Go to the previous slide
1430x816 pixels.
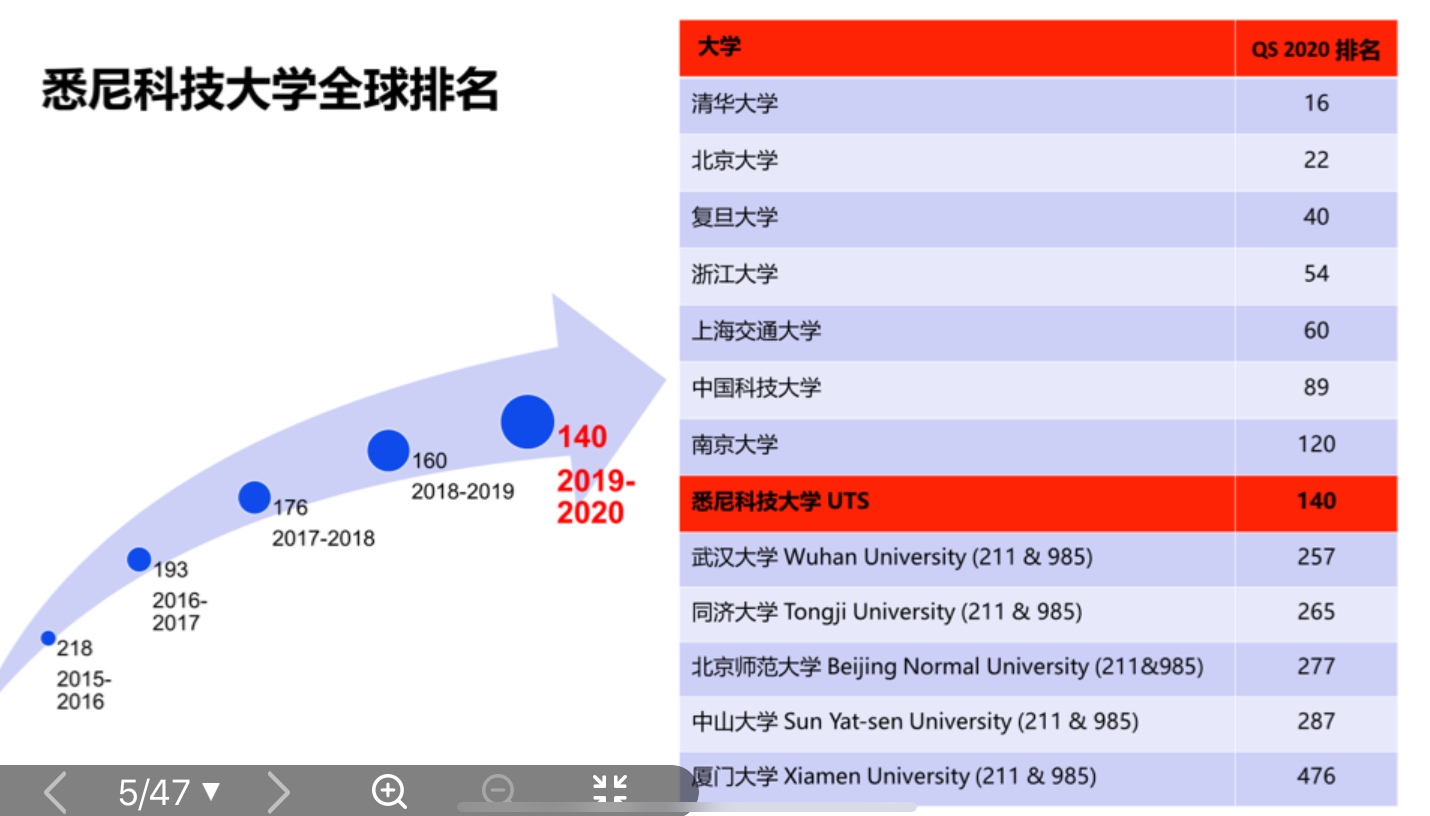[x=56, y=792]
